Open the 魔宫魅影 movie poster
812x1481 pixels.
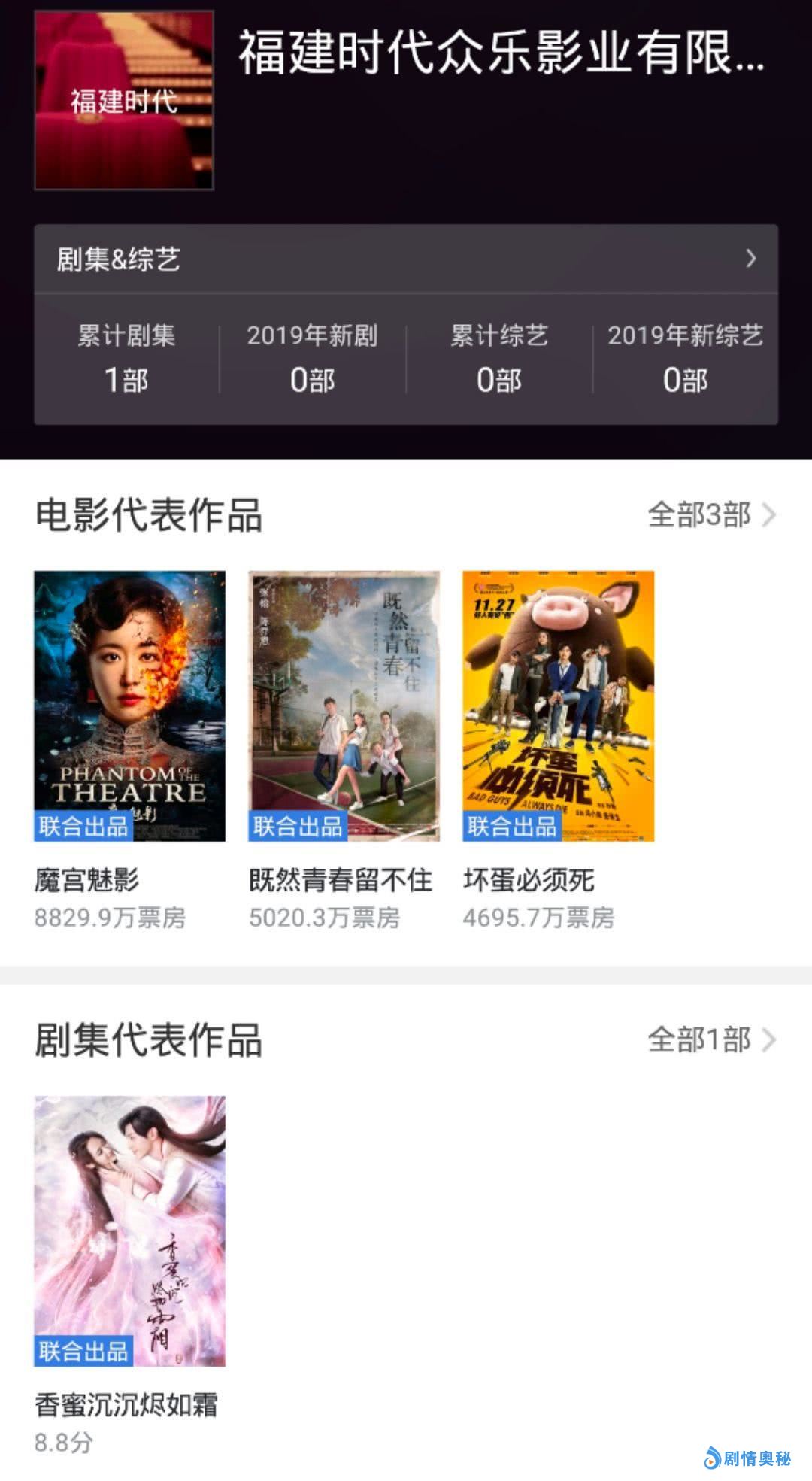[x=130, y=706]
